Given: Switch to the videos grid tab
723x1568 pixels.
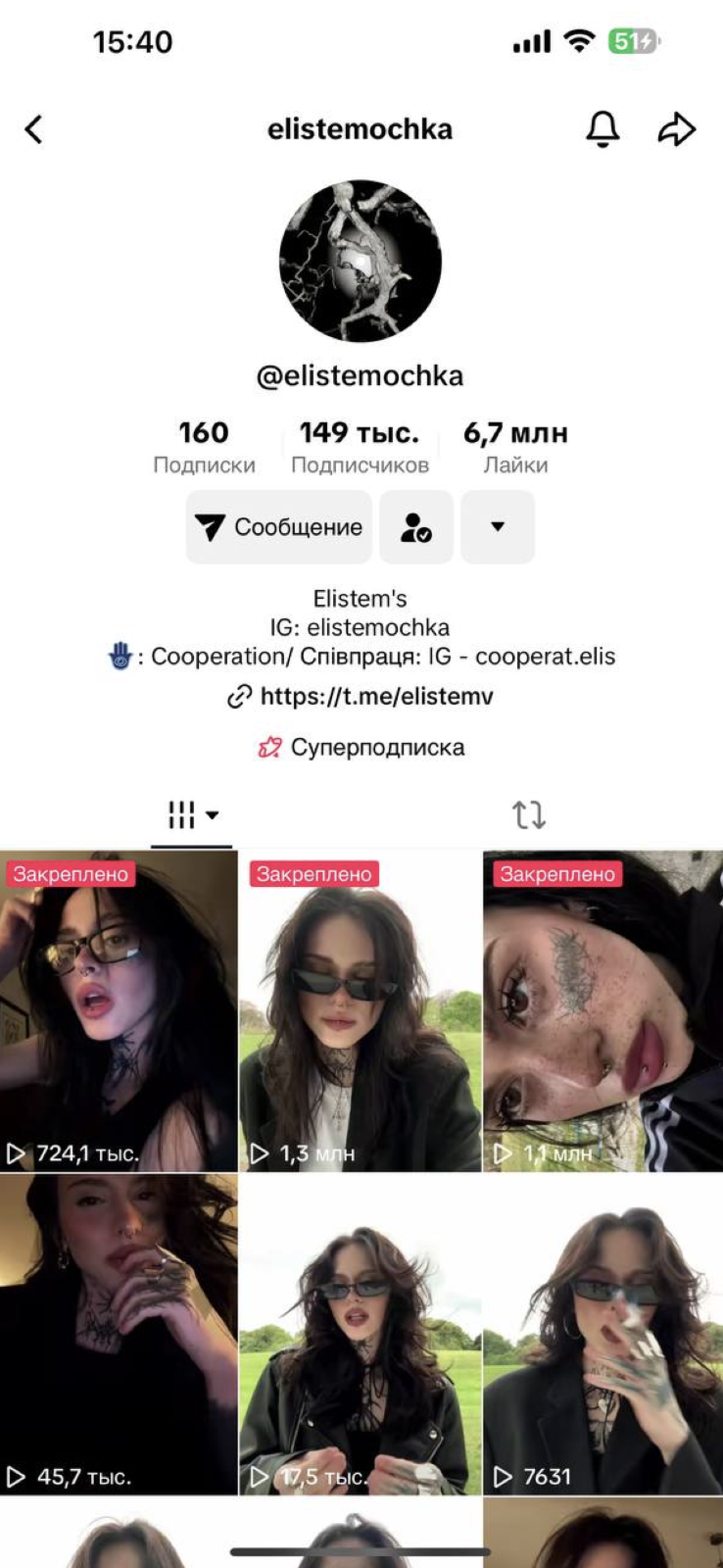Looking at the screenshot, I should click(192, 814).
